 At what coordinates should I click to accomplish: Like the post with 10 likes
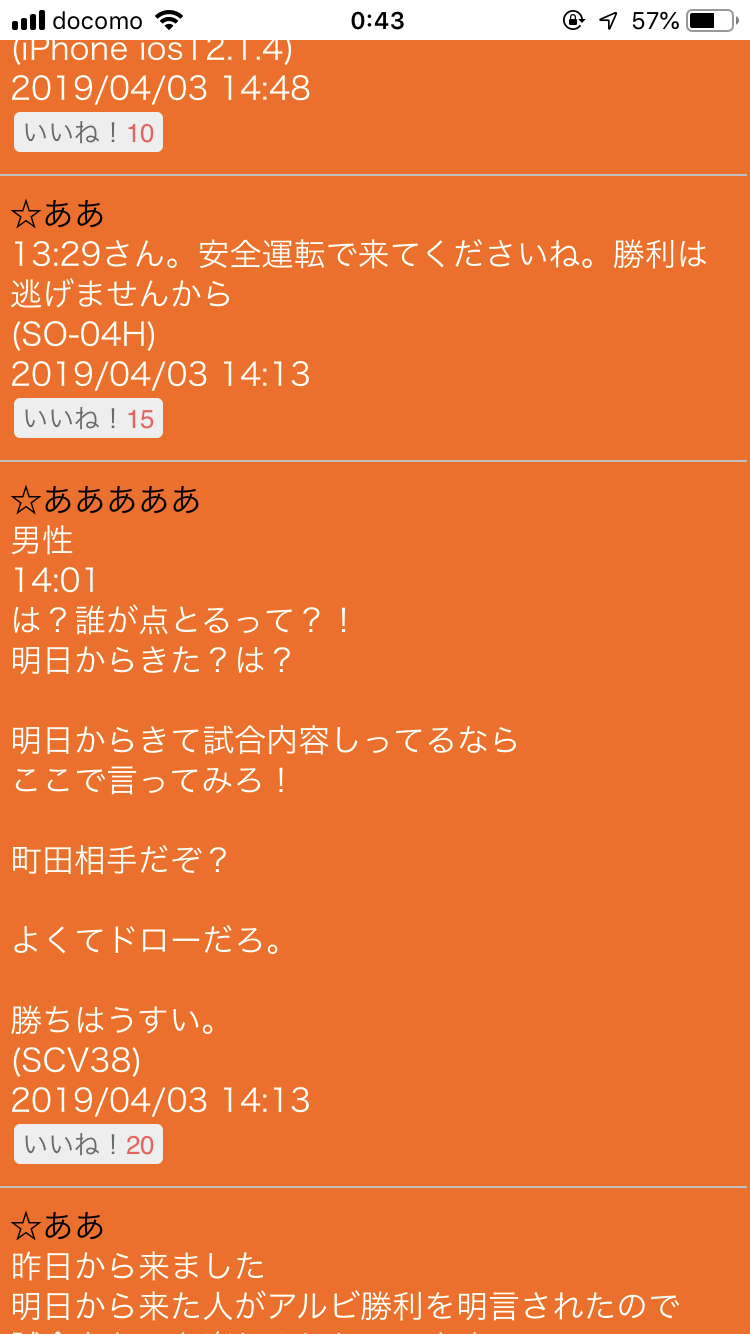(88, 133)
